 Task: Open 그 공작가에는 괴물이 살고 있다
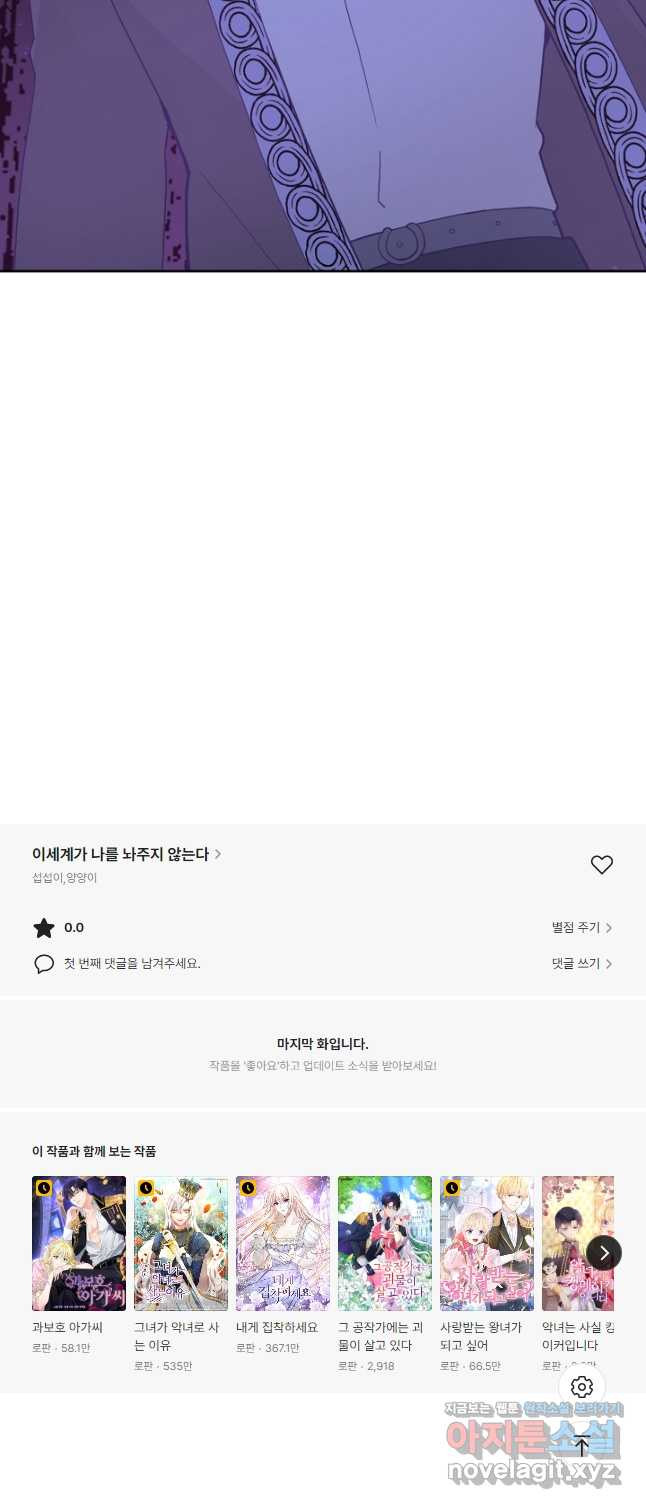click(x=385, y=1243)
